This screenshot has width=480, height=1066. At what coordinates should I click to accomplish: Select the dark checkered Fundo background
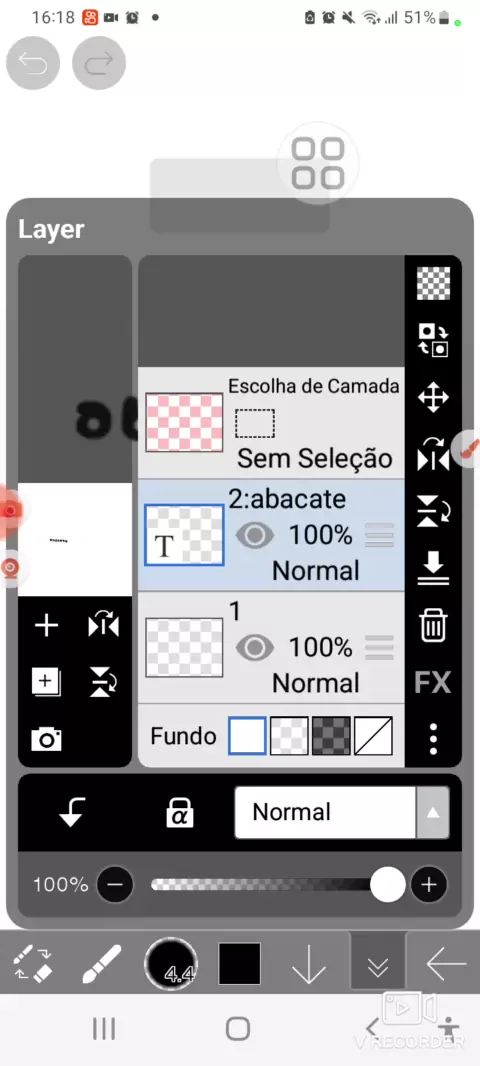click(x=331, y=736)
